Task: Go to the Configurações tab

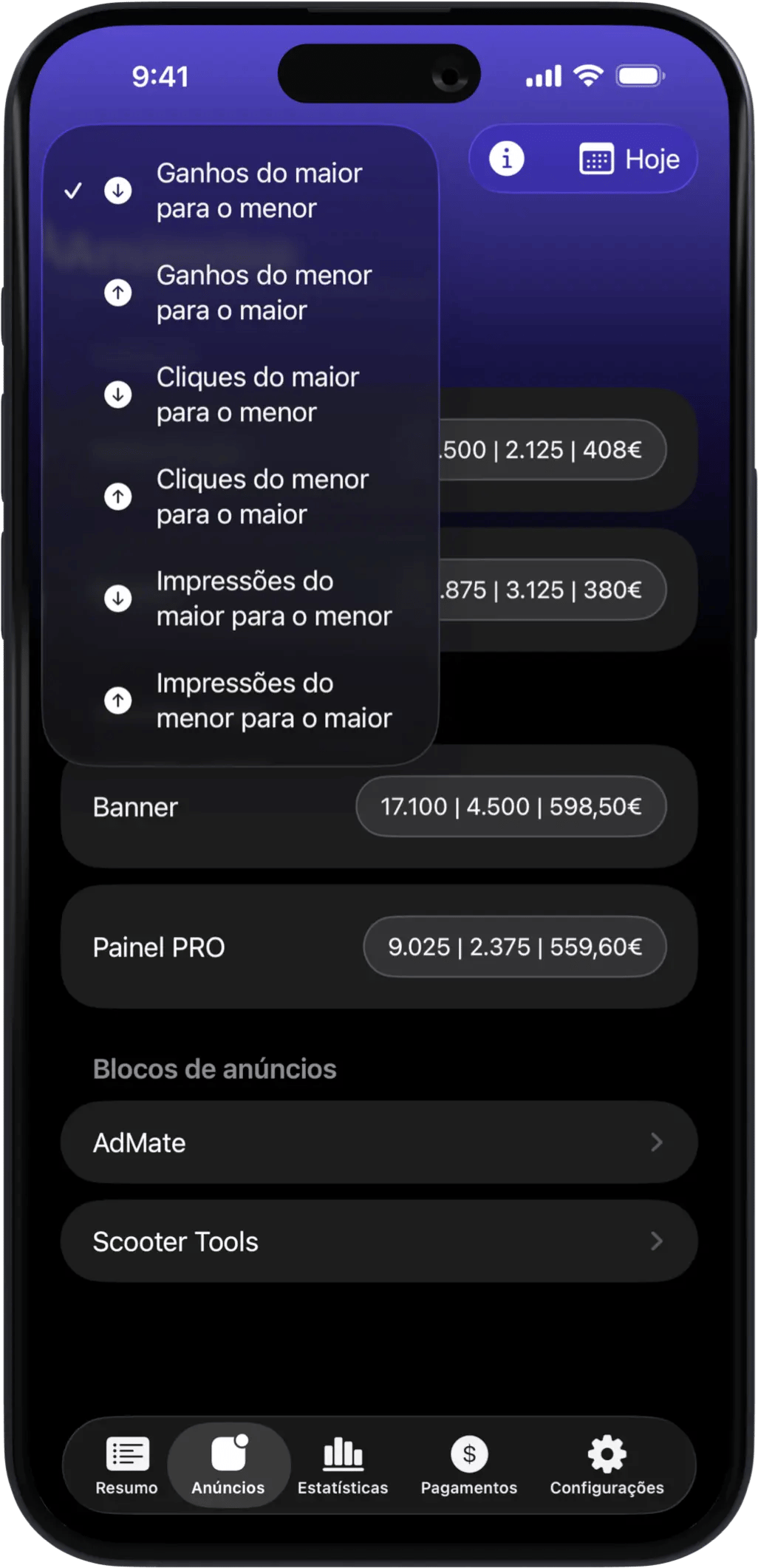Action: 607,1465
